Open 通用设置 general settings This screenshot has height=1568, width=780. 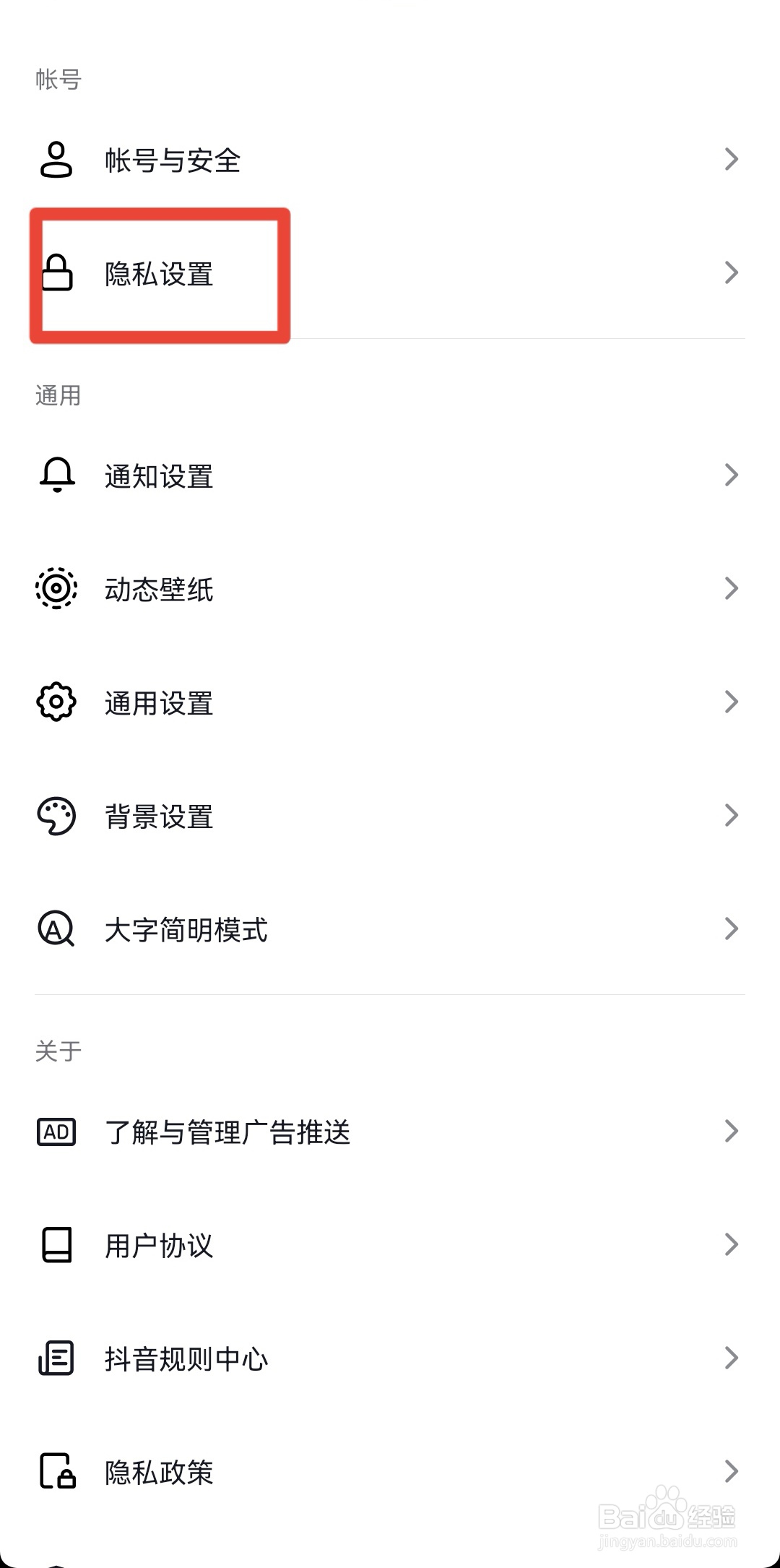pyautogui.click(x=159, y=703)
